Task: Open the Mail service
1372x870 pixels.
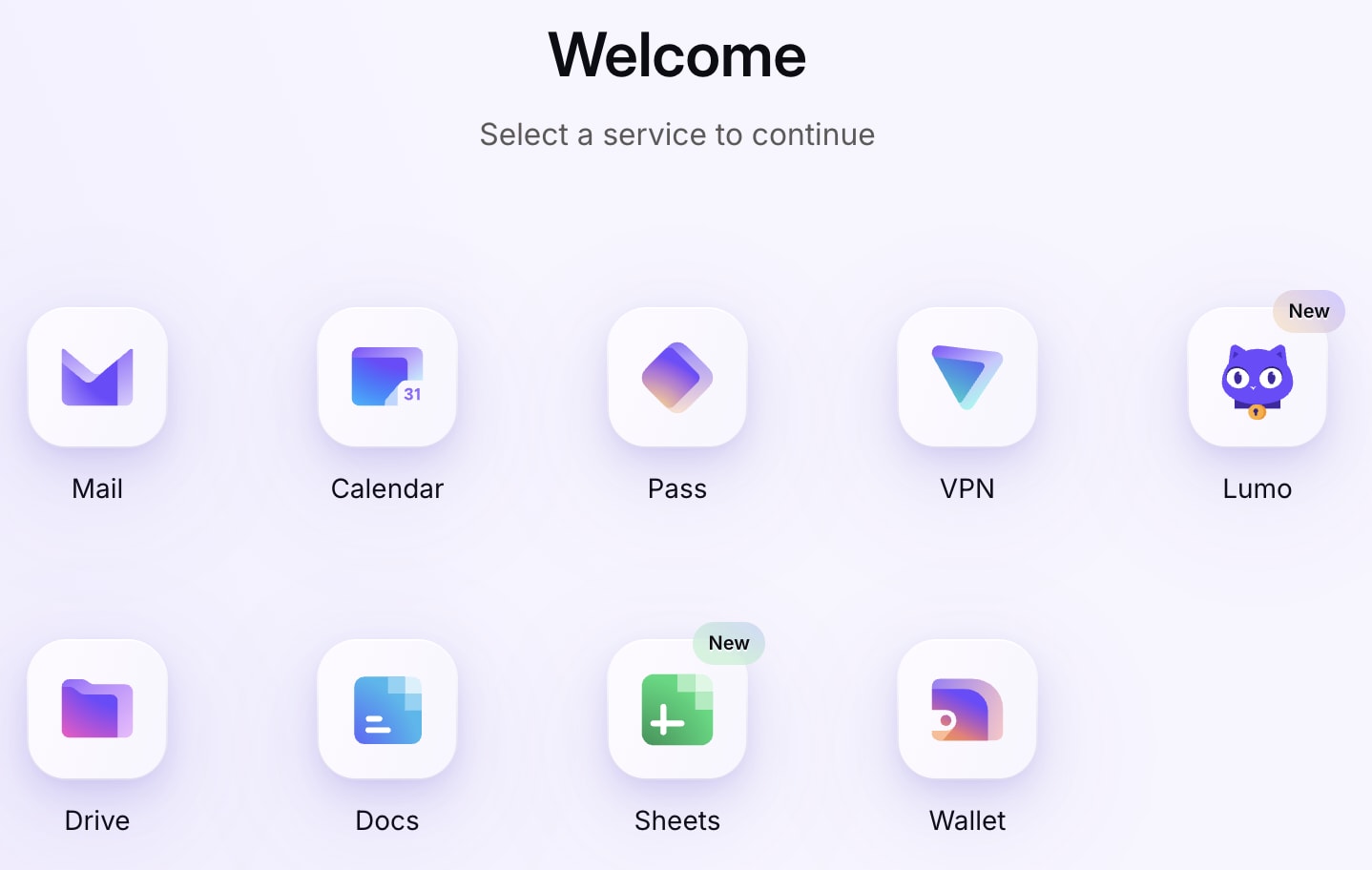Action: 97,377
